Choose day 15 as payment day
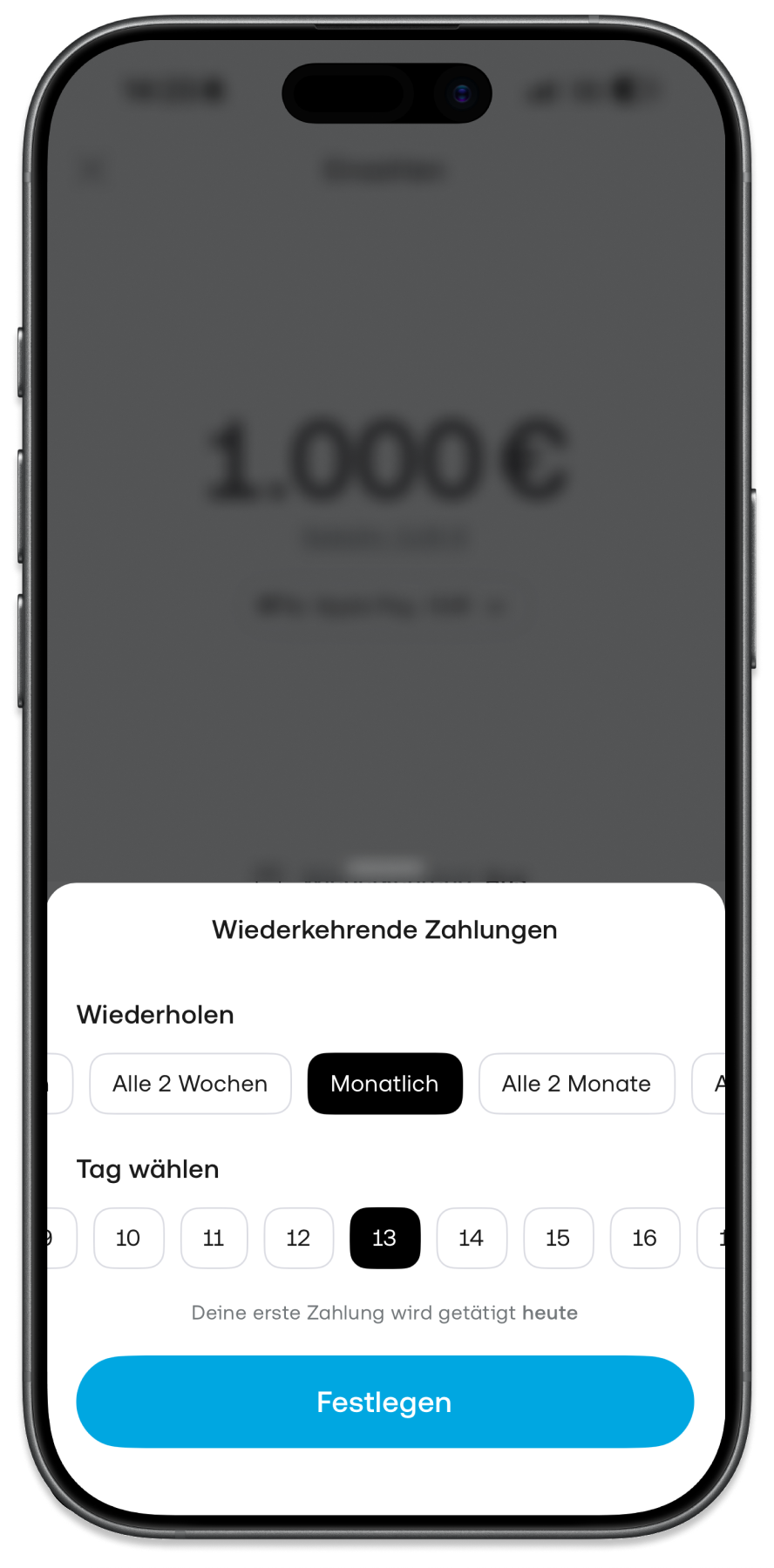Viewport: 774px width, 1568px height. pyautogui.click(x=558, y=1238)
